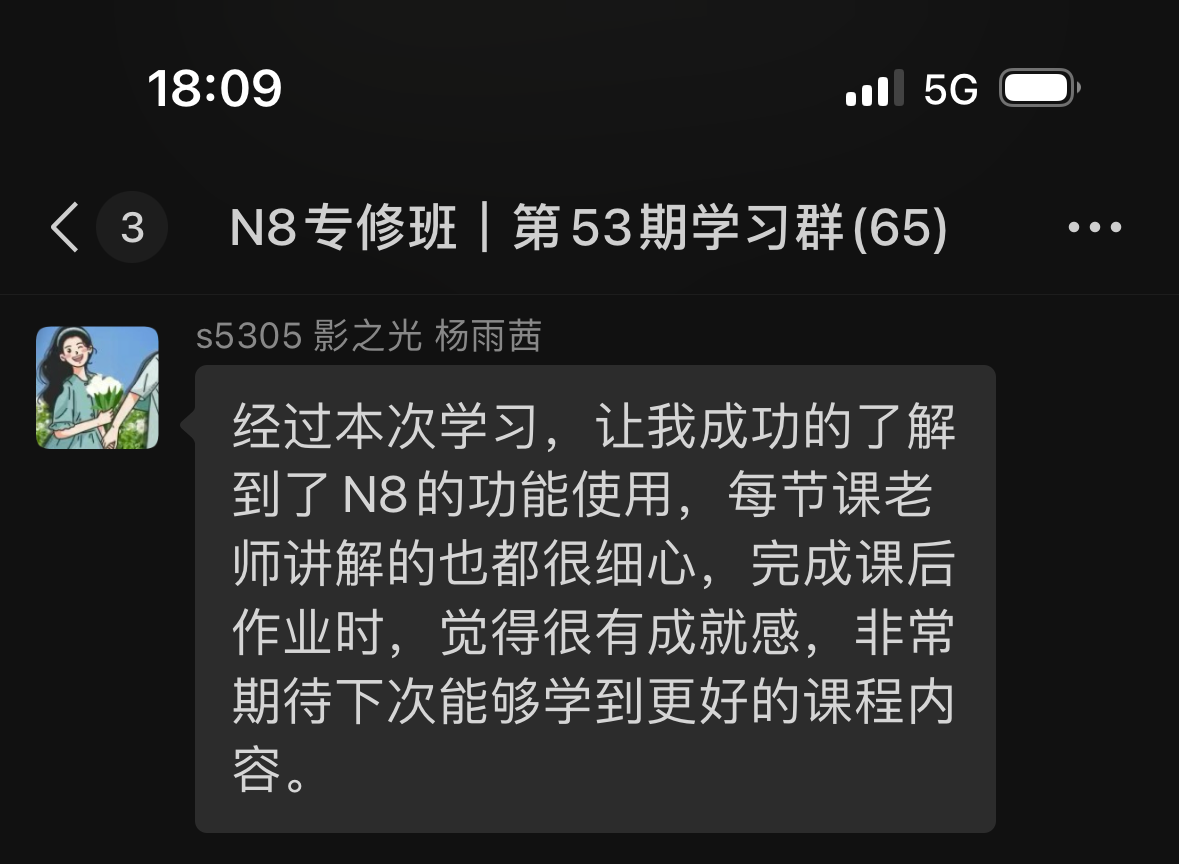Open 杨雨茜's profile avatar

[x=97, y=388]
